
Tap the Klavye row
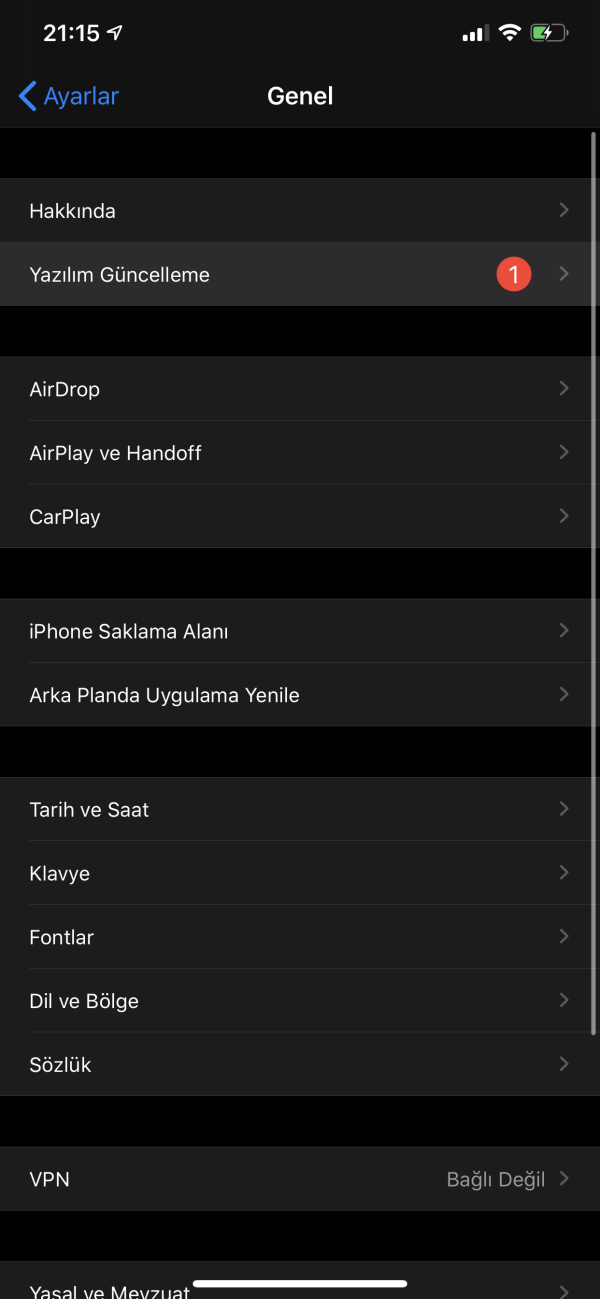pyautogui.click(x=298, y=873)
